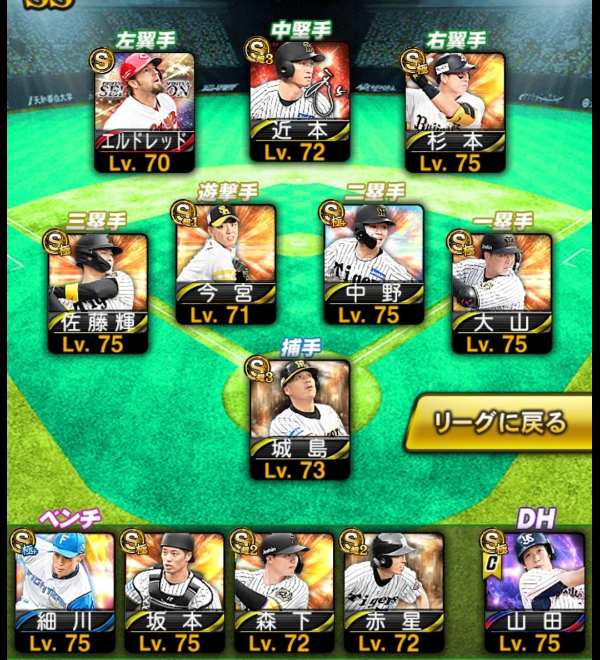View third baseman 佐藤輝's card

[x=99, y=293]
